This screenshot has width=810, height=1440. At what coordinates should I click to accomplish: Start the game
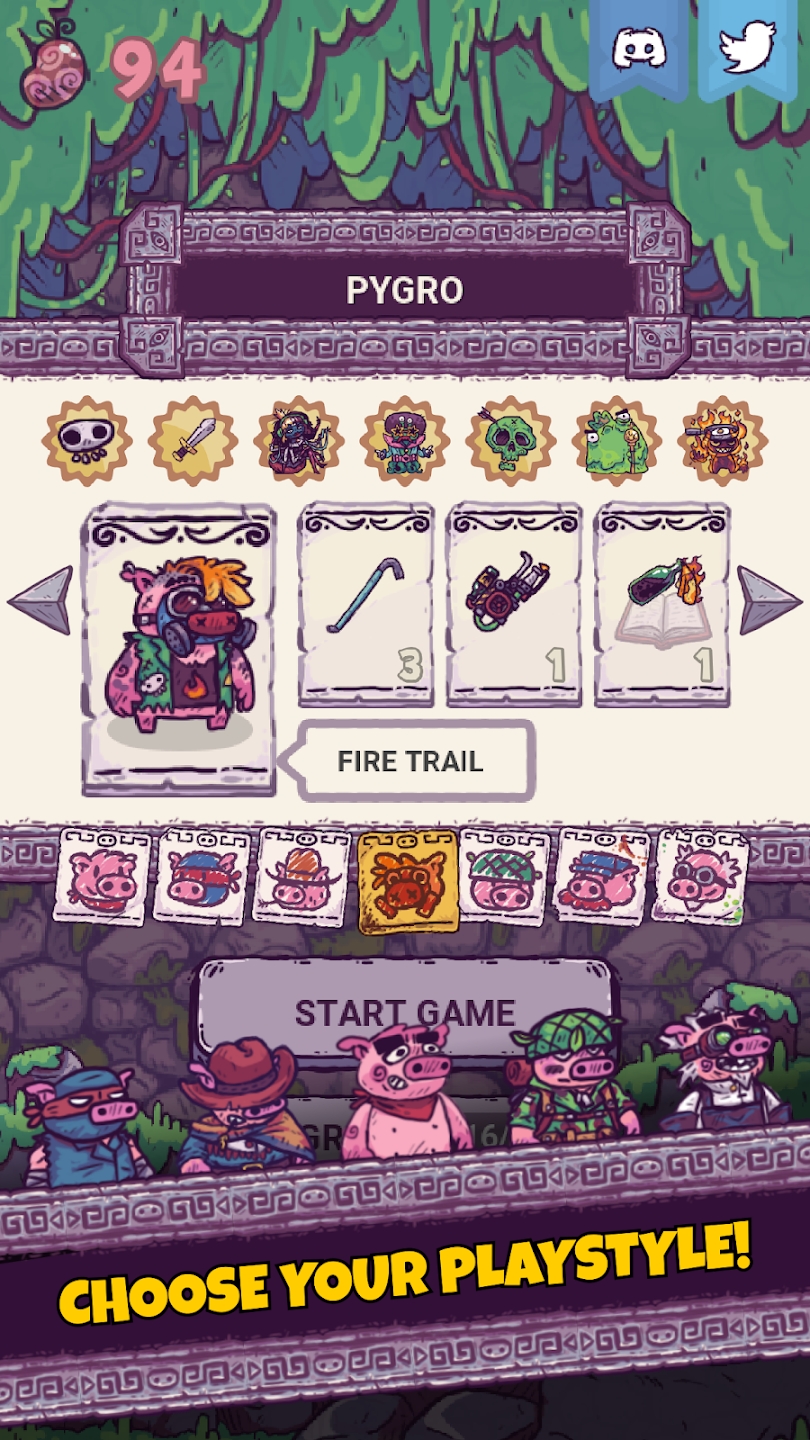click(x=405, y=1012)
